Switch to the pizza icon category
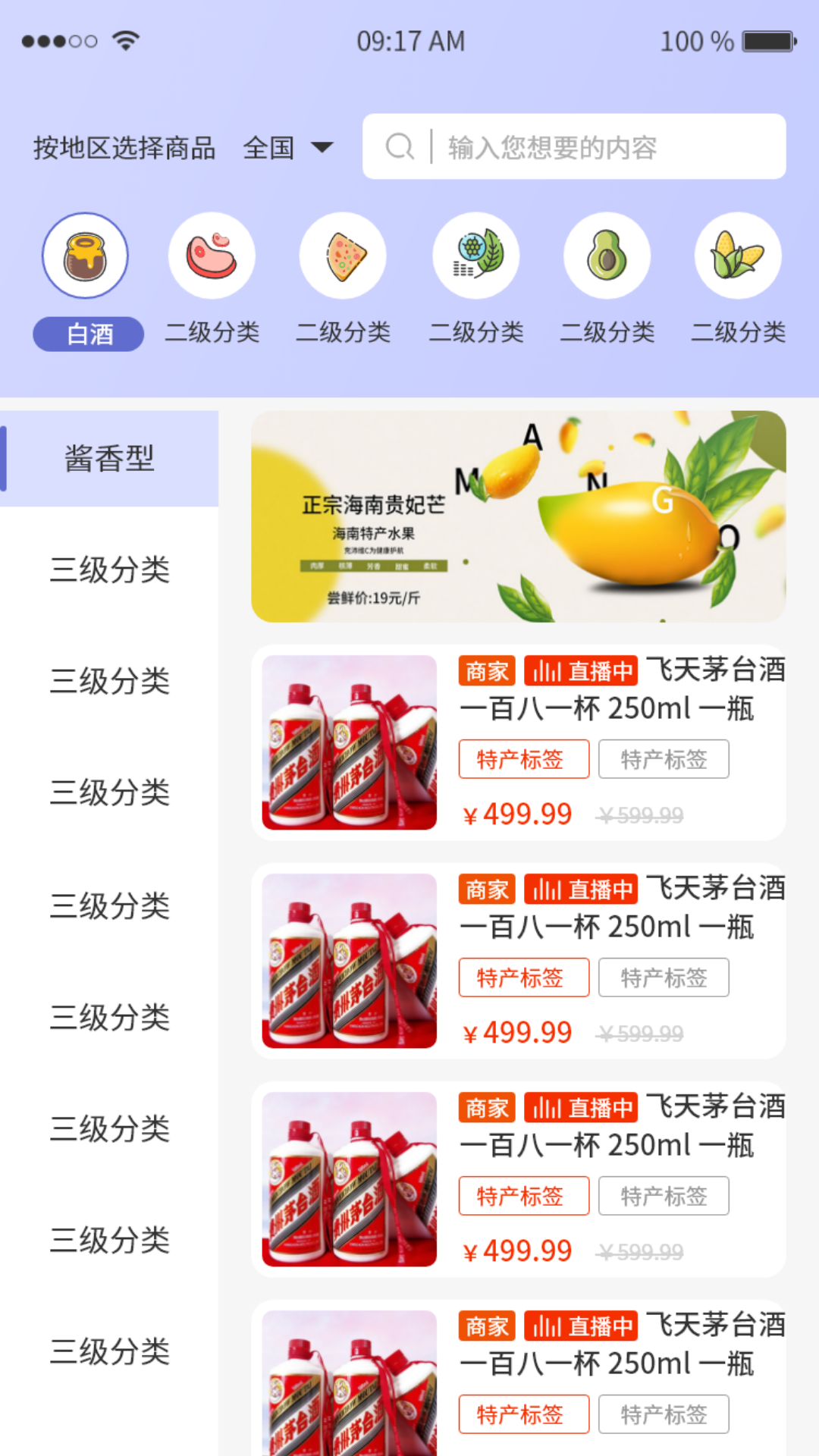The width and height of the screenshot is (819, 1456). pos(343,256)
